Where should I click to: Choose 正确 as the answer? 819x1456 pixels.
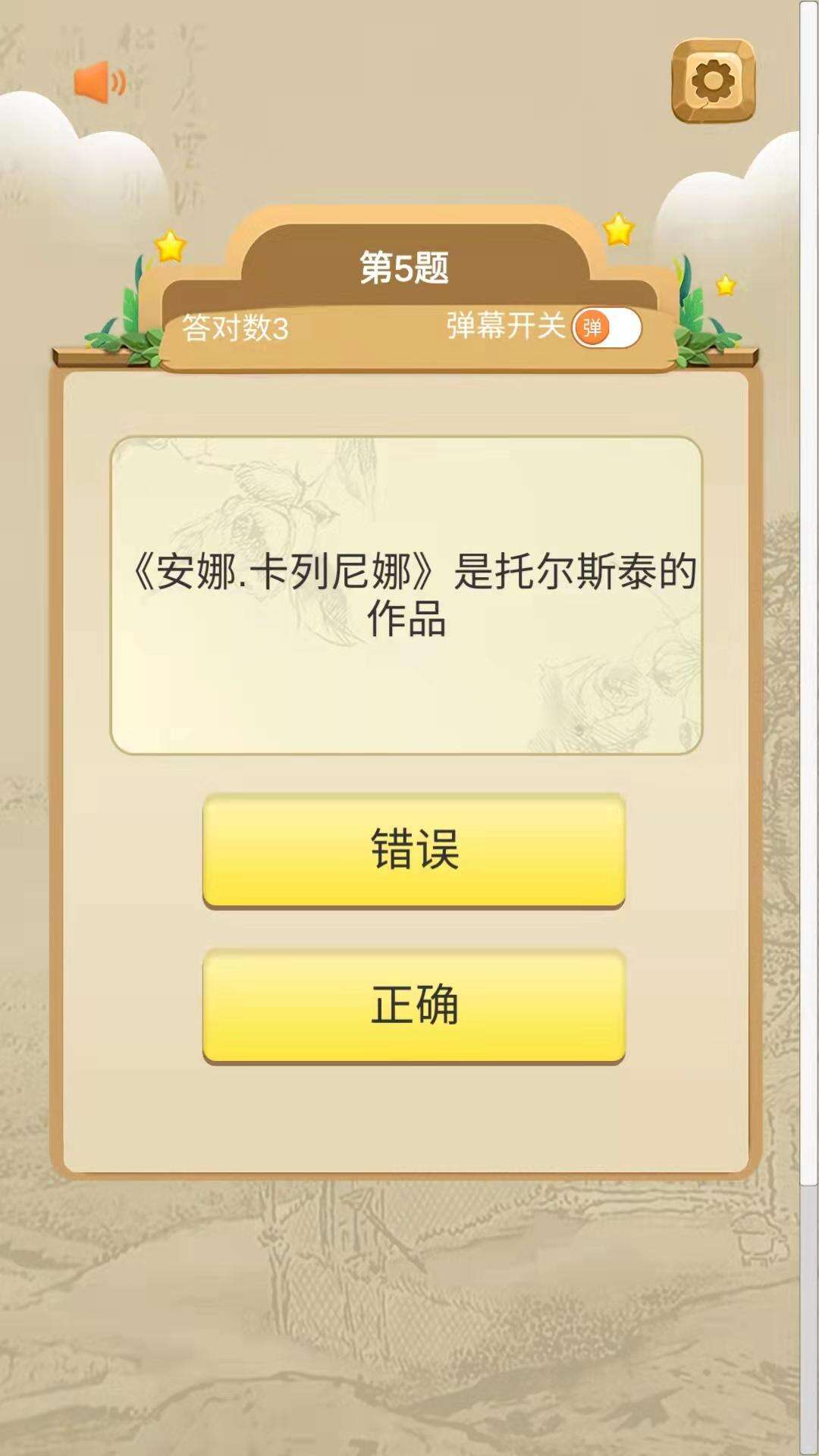[414, 1006]
